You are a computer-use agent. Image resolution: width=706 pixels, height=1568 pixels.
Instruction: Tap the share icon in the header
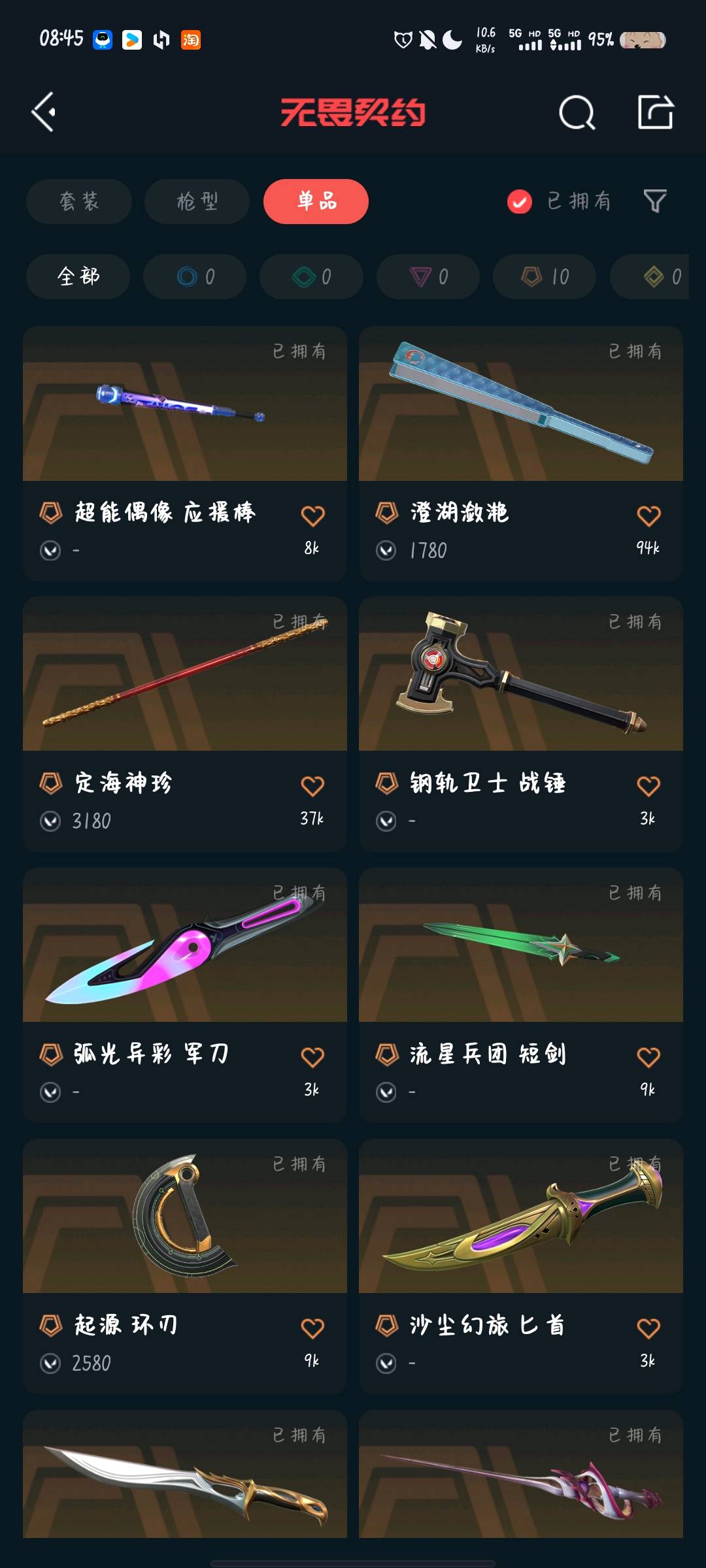point(655,112)
